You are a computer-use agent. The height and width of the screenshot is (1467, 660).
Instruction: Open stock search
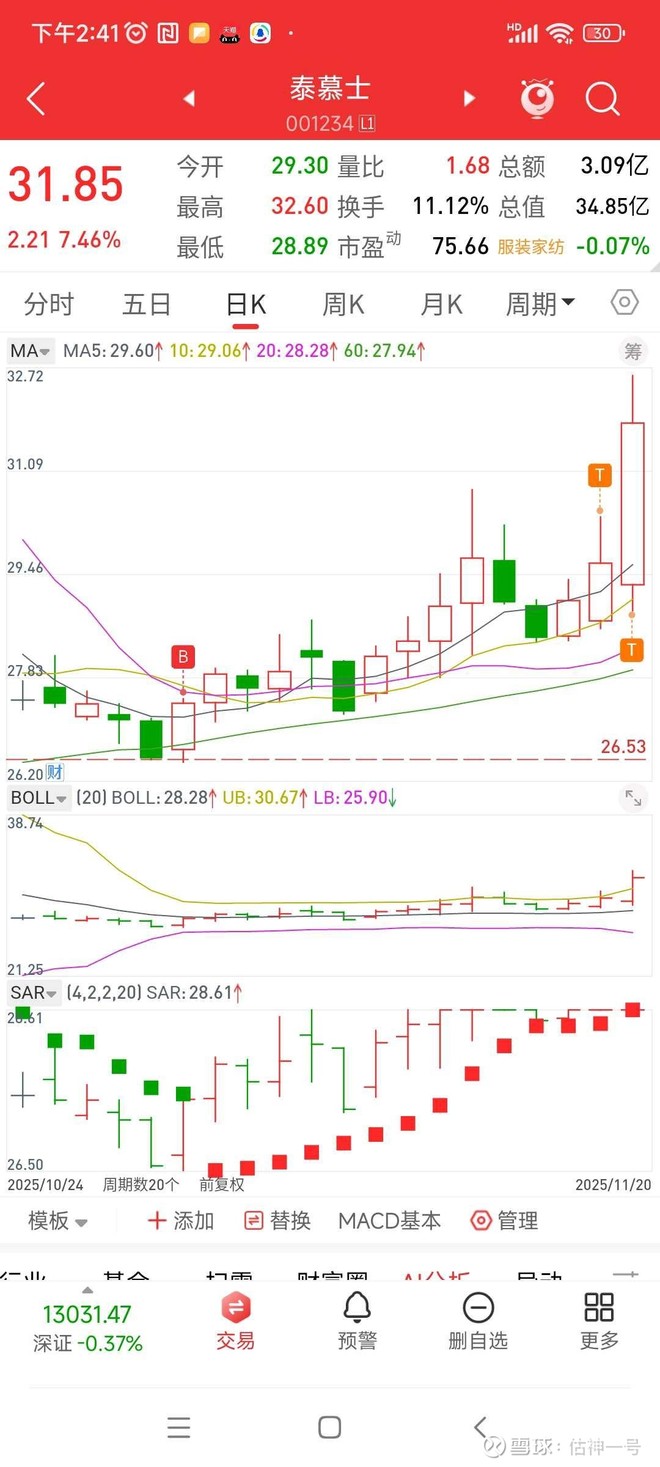603,99
